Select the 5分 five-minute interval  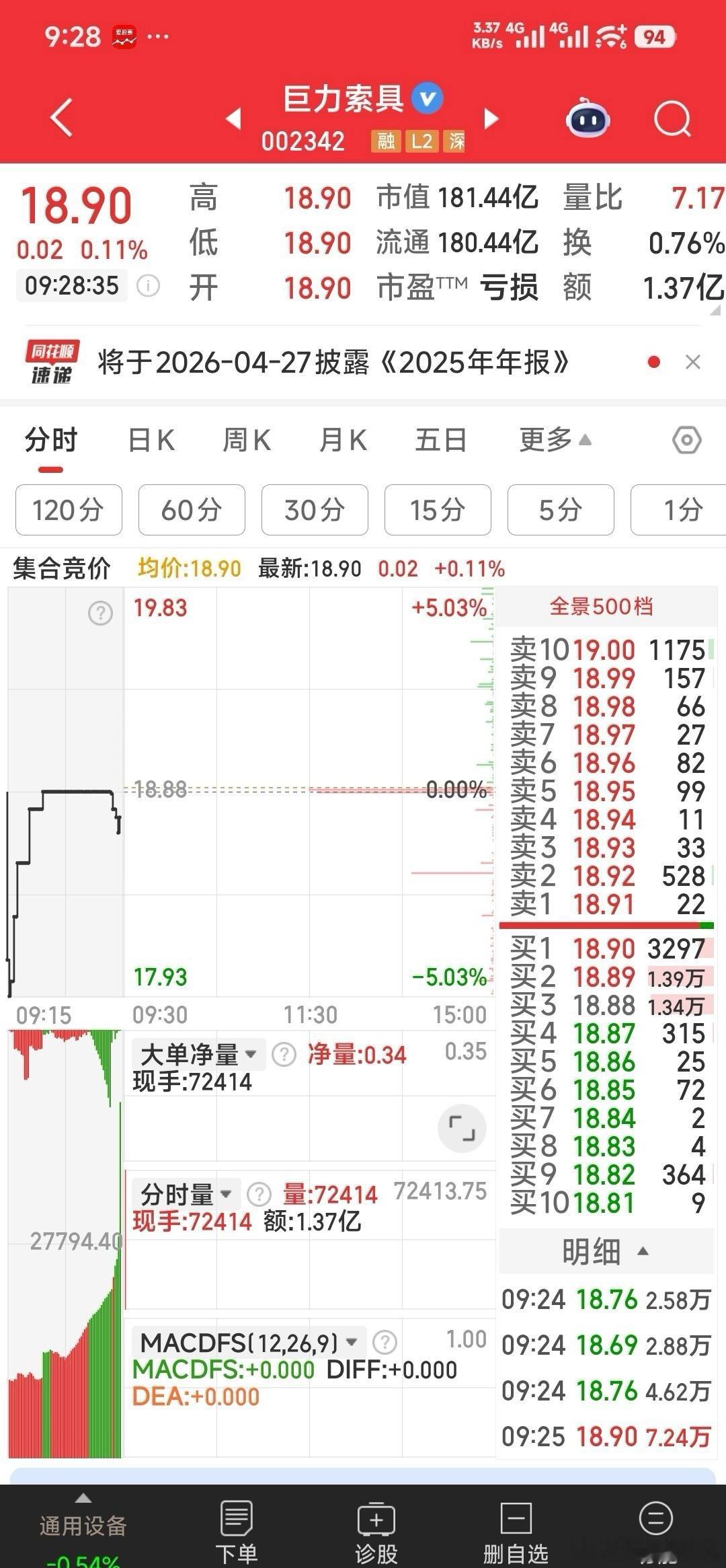pyautogui.click(x=561, y=510)
